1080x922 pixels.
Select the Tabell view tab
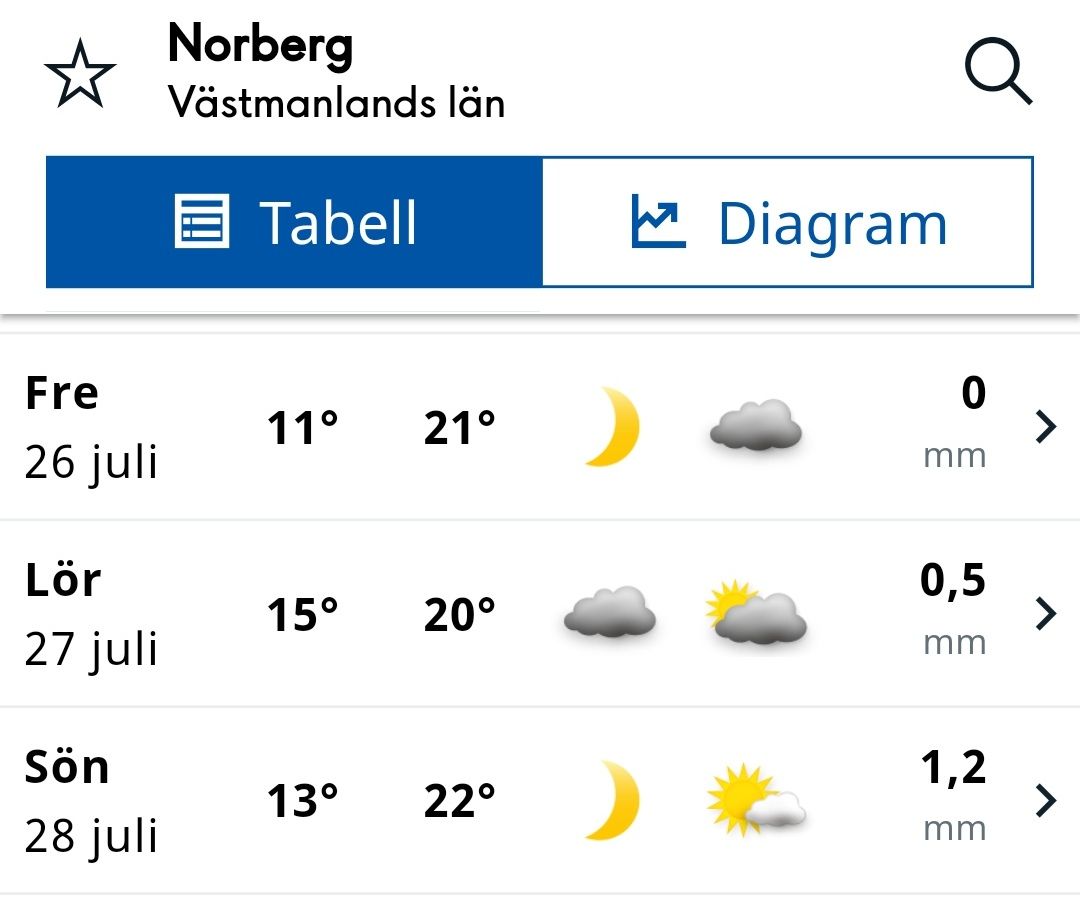[x=294, y=222]
